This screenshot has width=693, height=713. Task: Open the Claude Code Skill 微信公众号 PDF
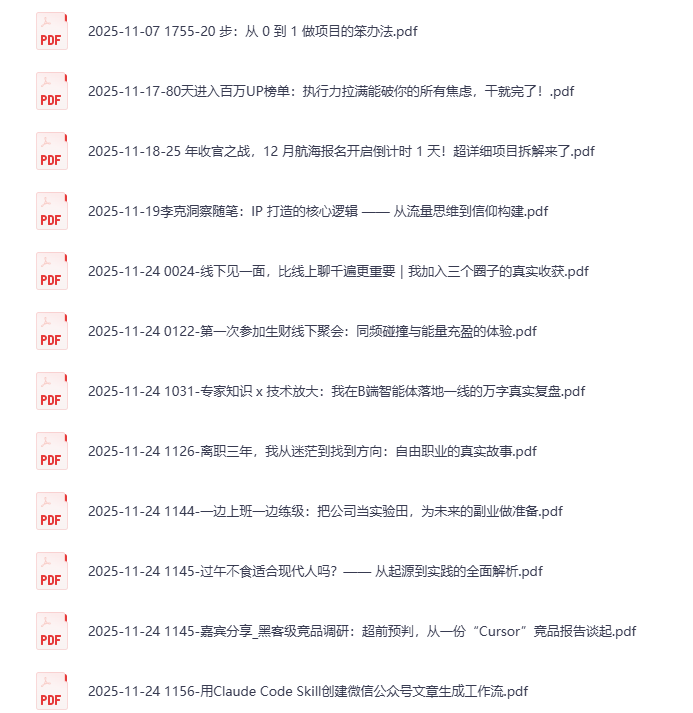point(307,691)
